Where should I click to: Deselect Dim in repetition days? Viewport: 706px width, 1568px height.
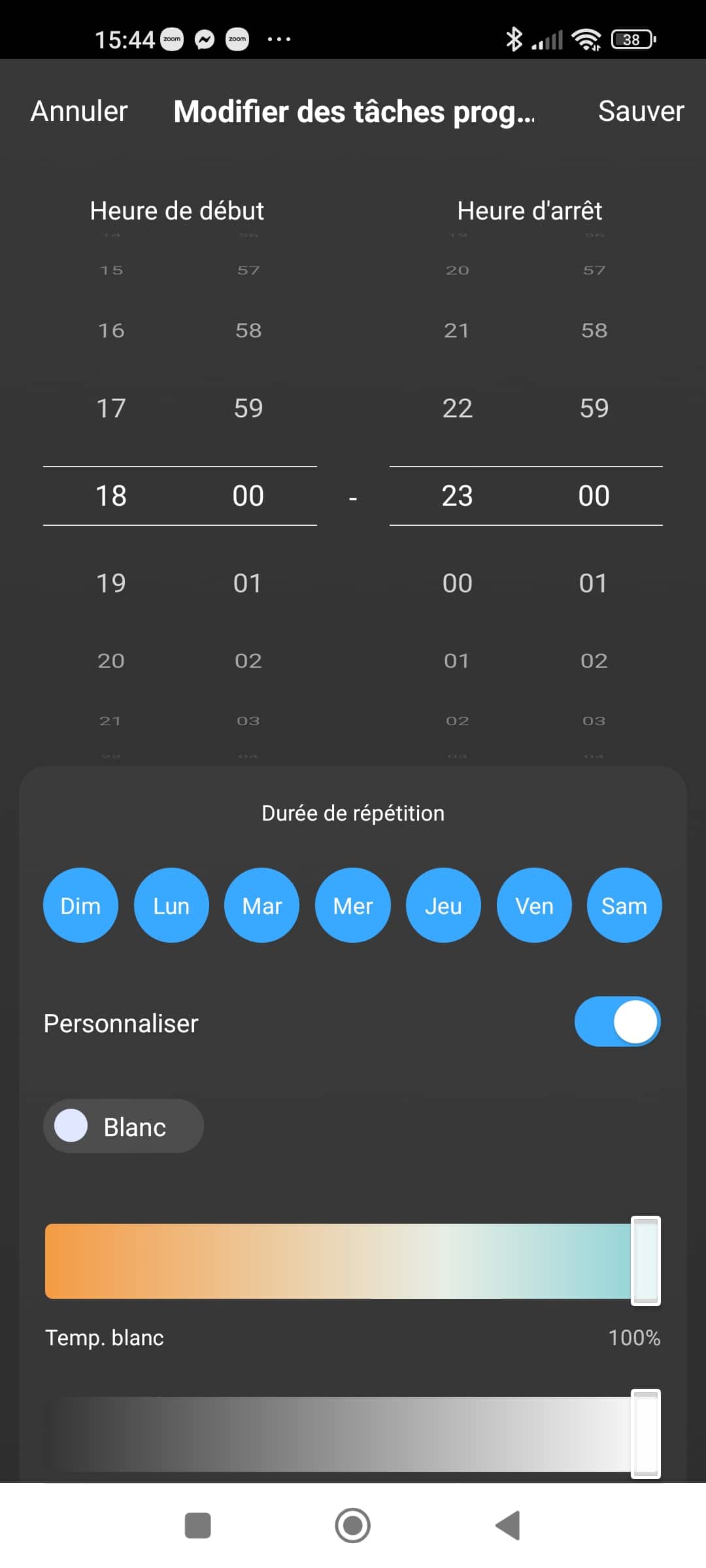80,906
